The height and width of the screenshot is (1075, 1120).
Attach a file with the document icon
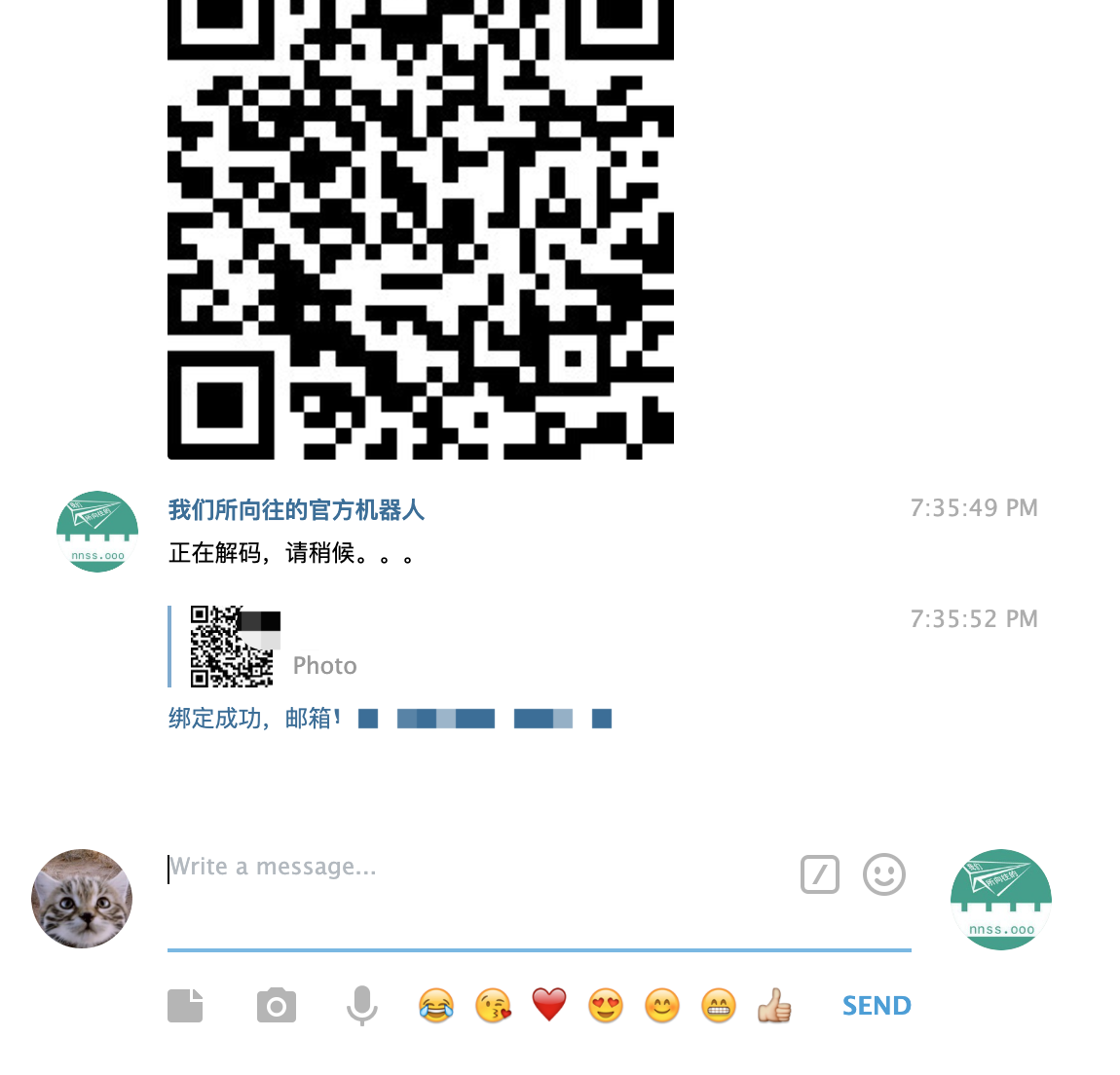pyautogui.click(x=185, y=1005)
